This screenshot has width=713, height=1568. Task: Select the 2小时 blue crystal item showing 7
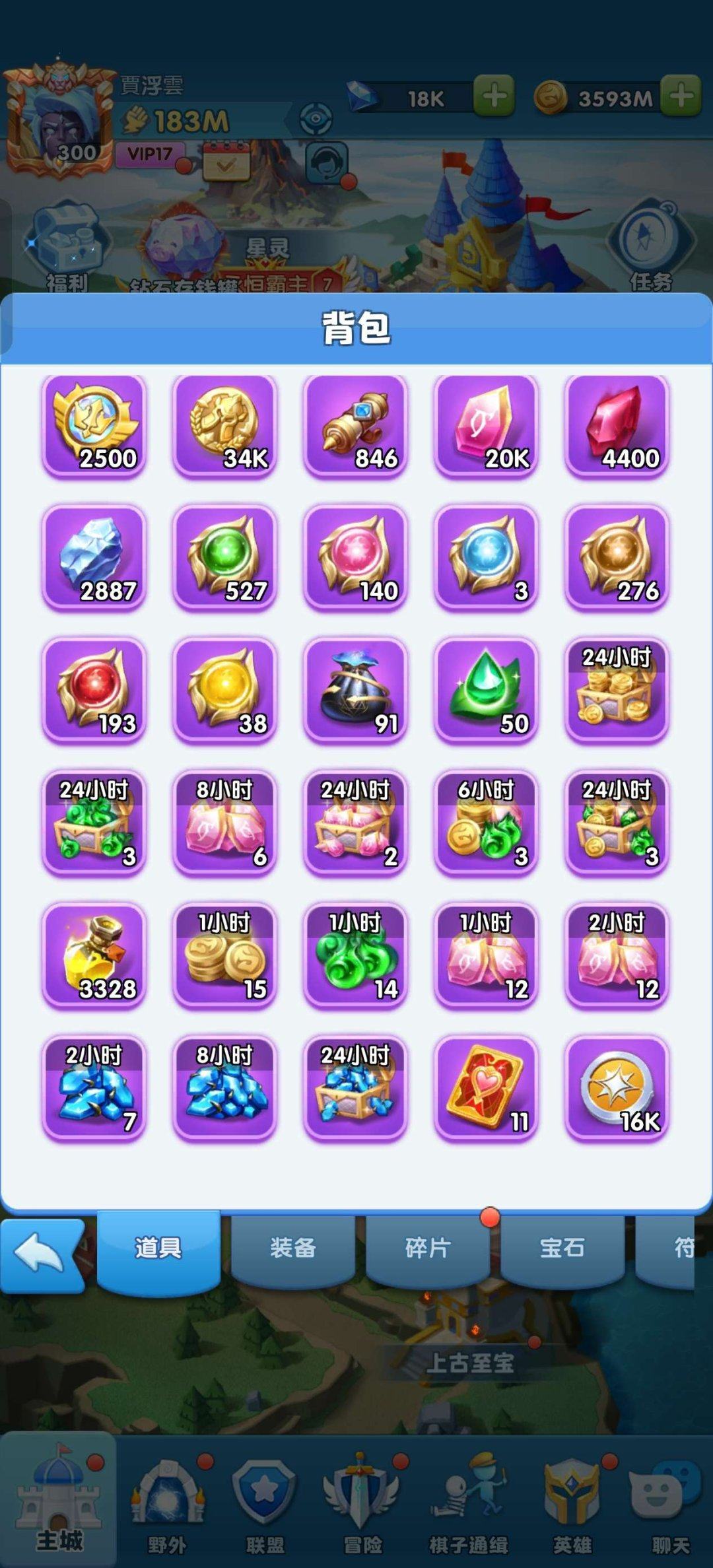click(x=94, y=1087)
